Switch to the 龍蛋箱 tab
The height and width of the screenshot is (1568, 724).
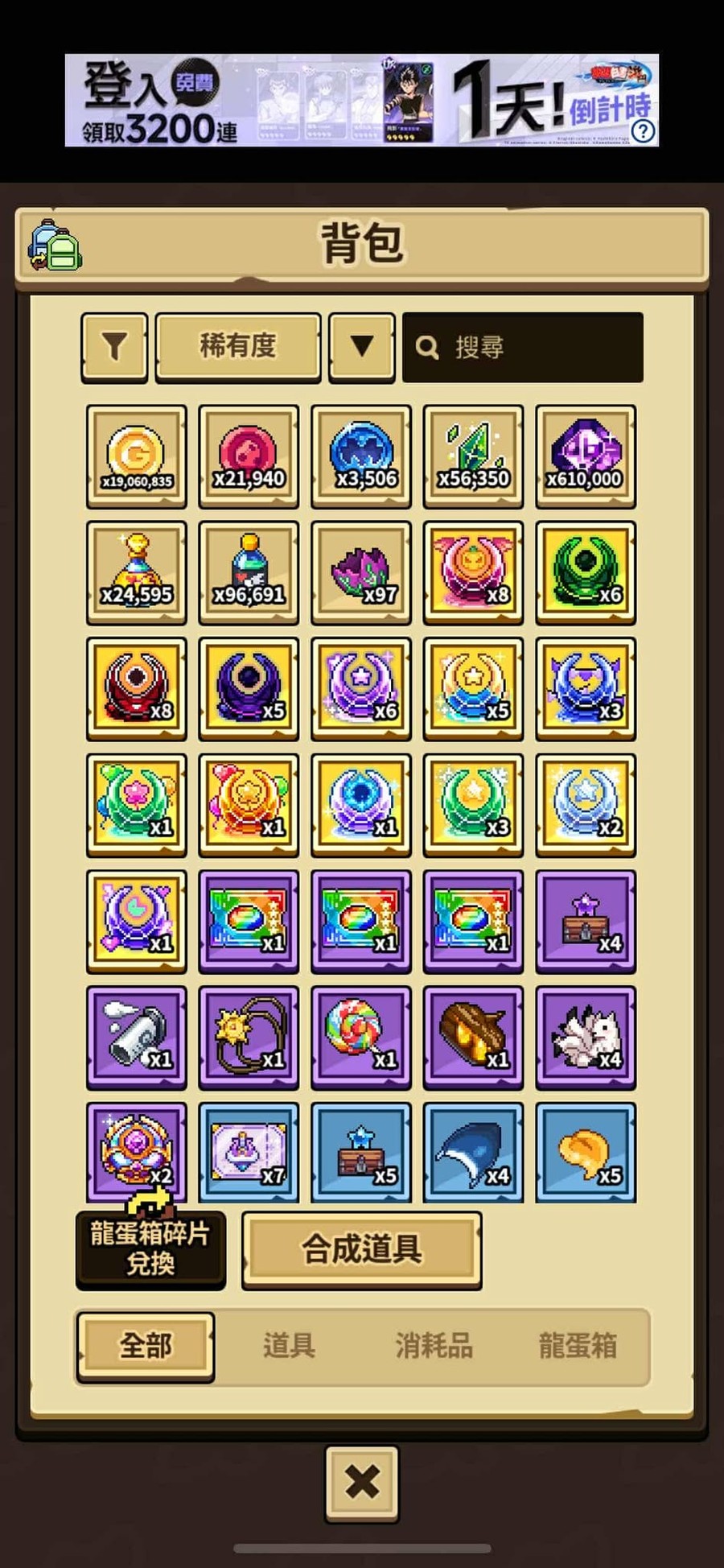pos(578,1346)
